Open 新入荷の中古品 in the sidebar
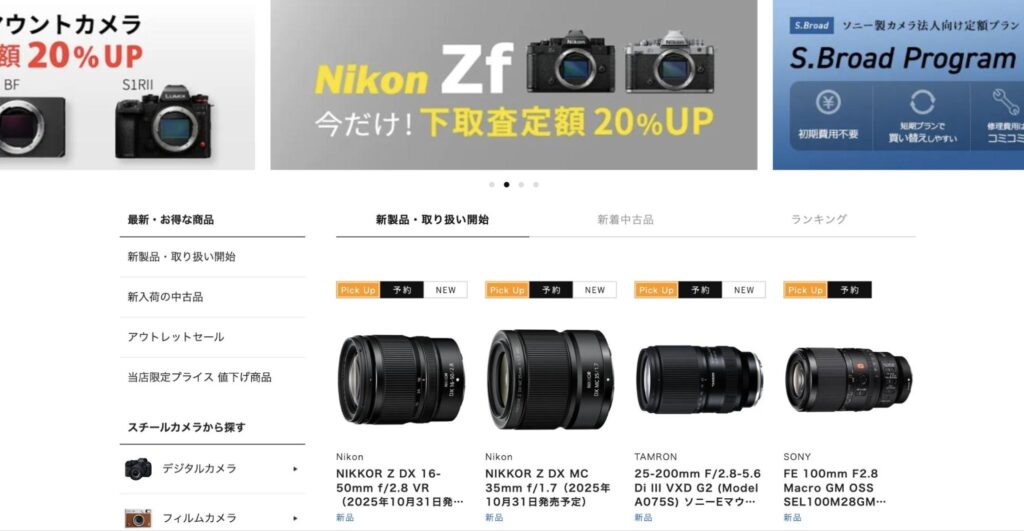This screenshot has width=1024, height=531. [165, 297]
